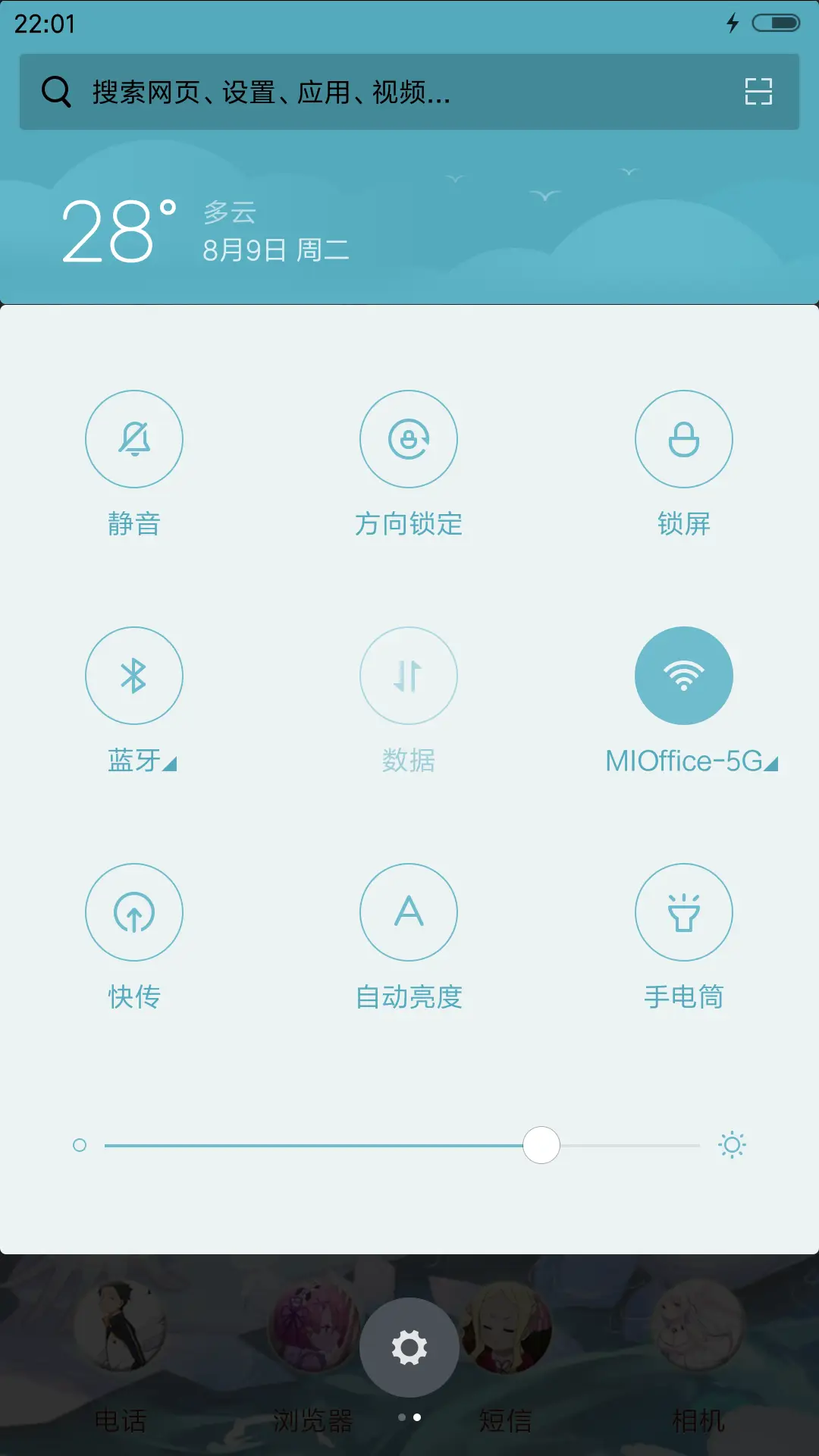This screenshot has height=1456, width=819.
Task: Open Mi Drop quick share 快传
Action: pyautogui.click(x=134, y=912)
